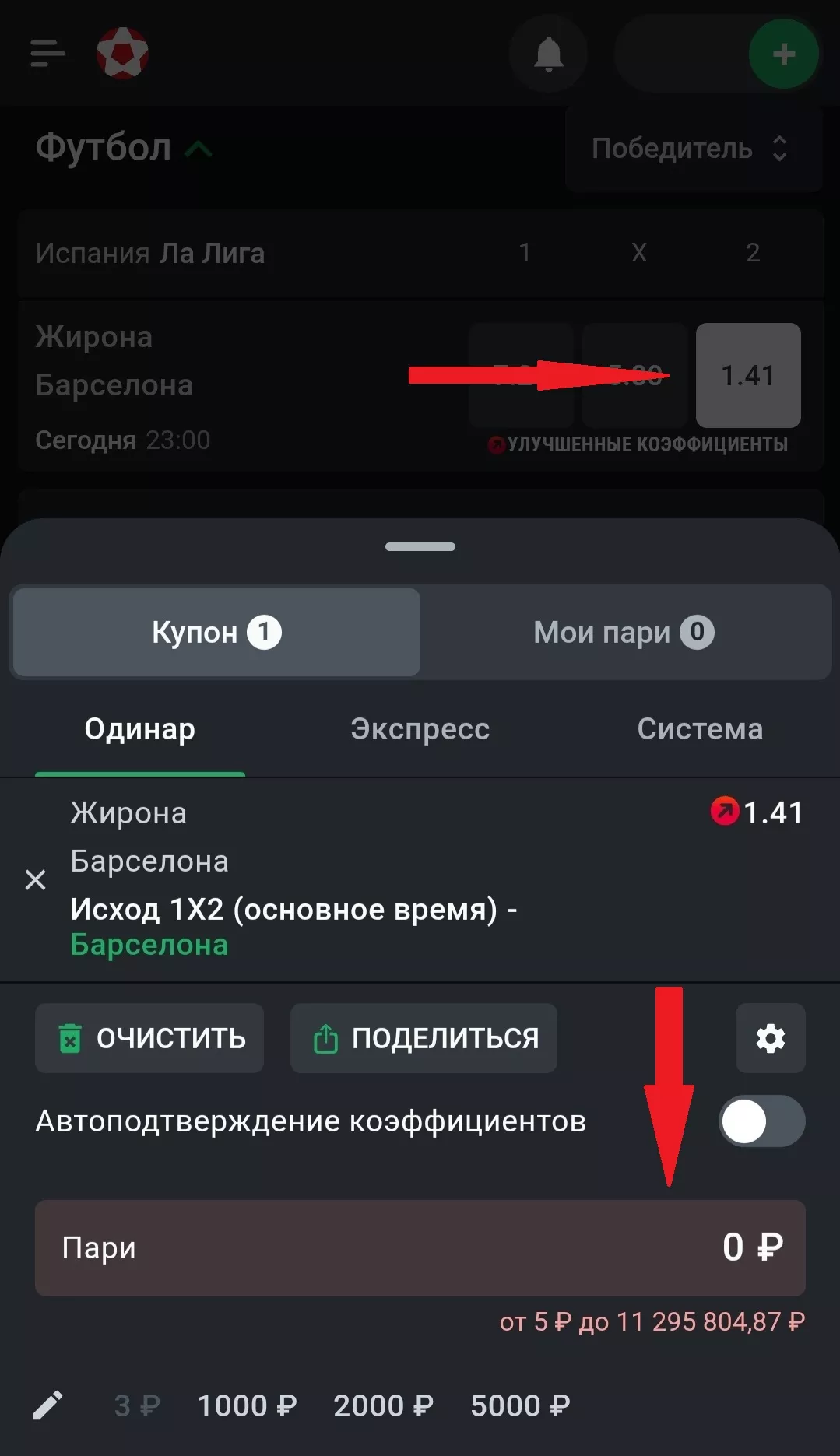Enable Автоподтверждение коэффициентов switch
The height and width of the screenshot is (1456, 840).
tap(761, 1121)
